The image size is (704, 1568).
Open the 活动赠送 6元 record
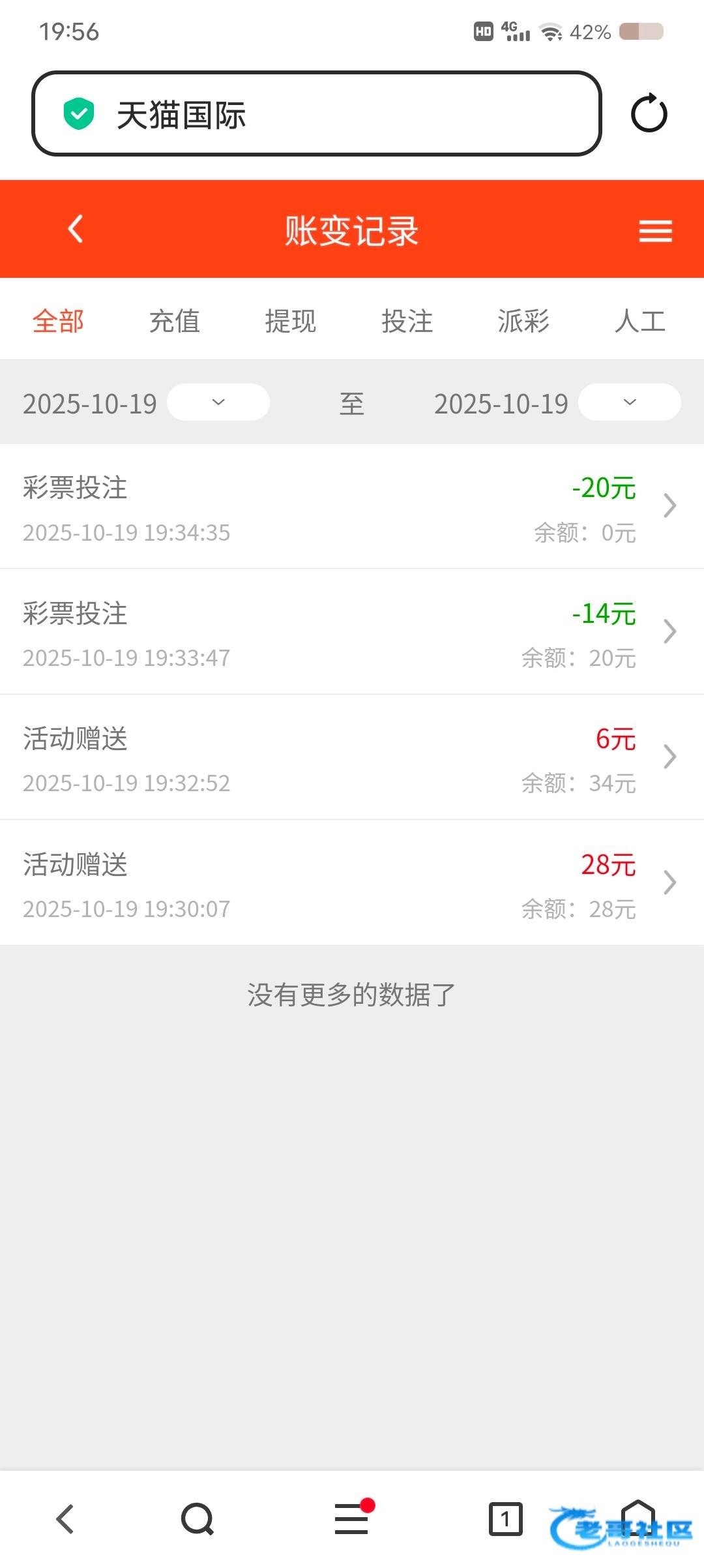[352, 757]
